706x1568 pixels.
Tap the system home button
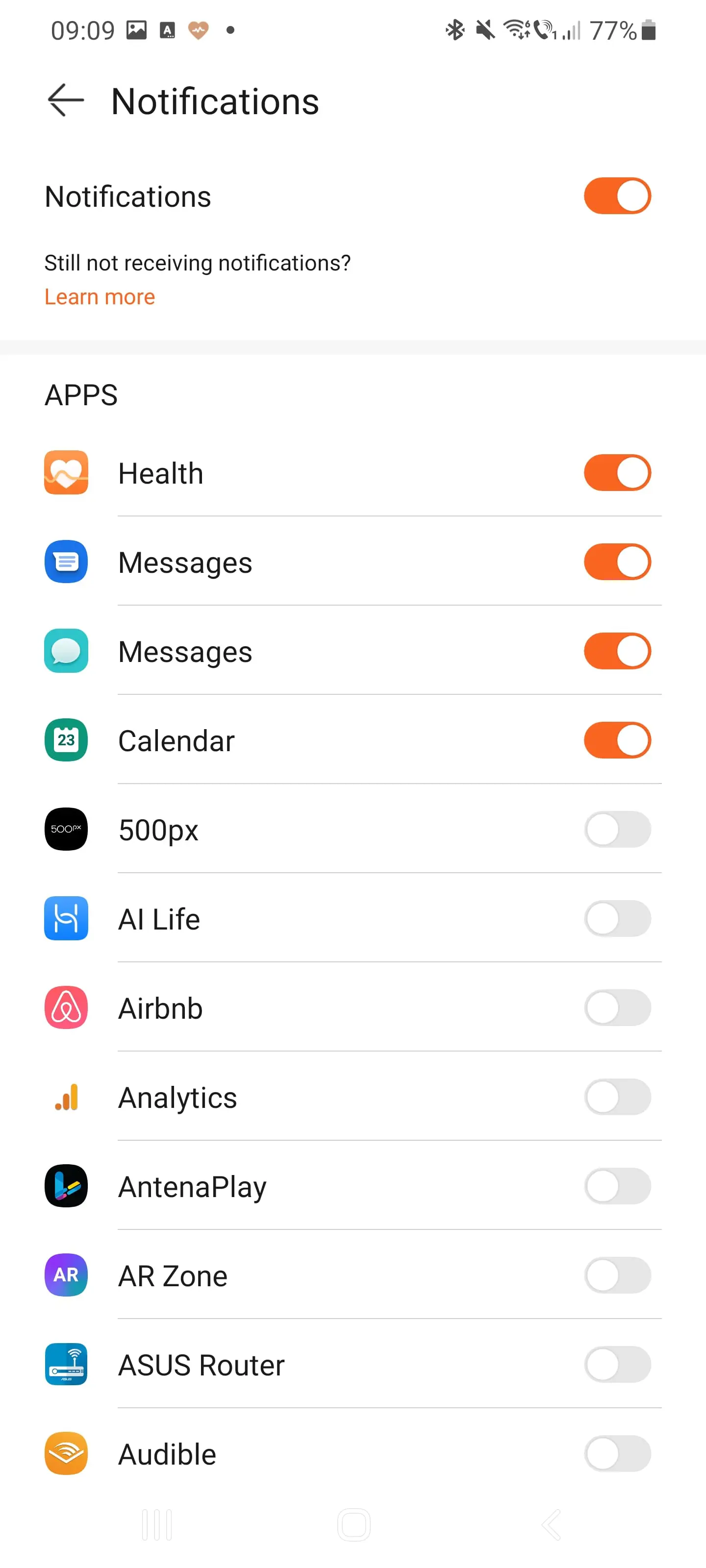pyautogui.click(x=353, y=1525)
